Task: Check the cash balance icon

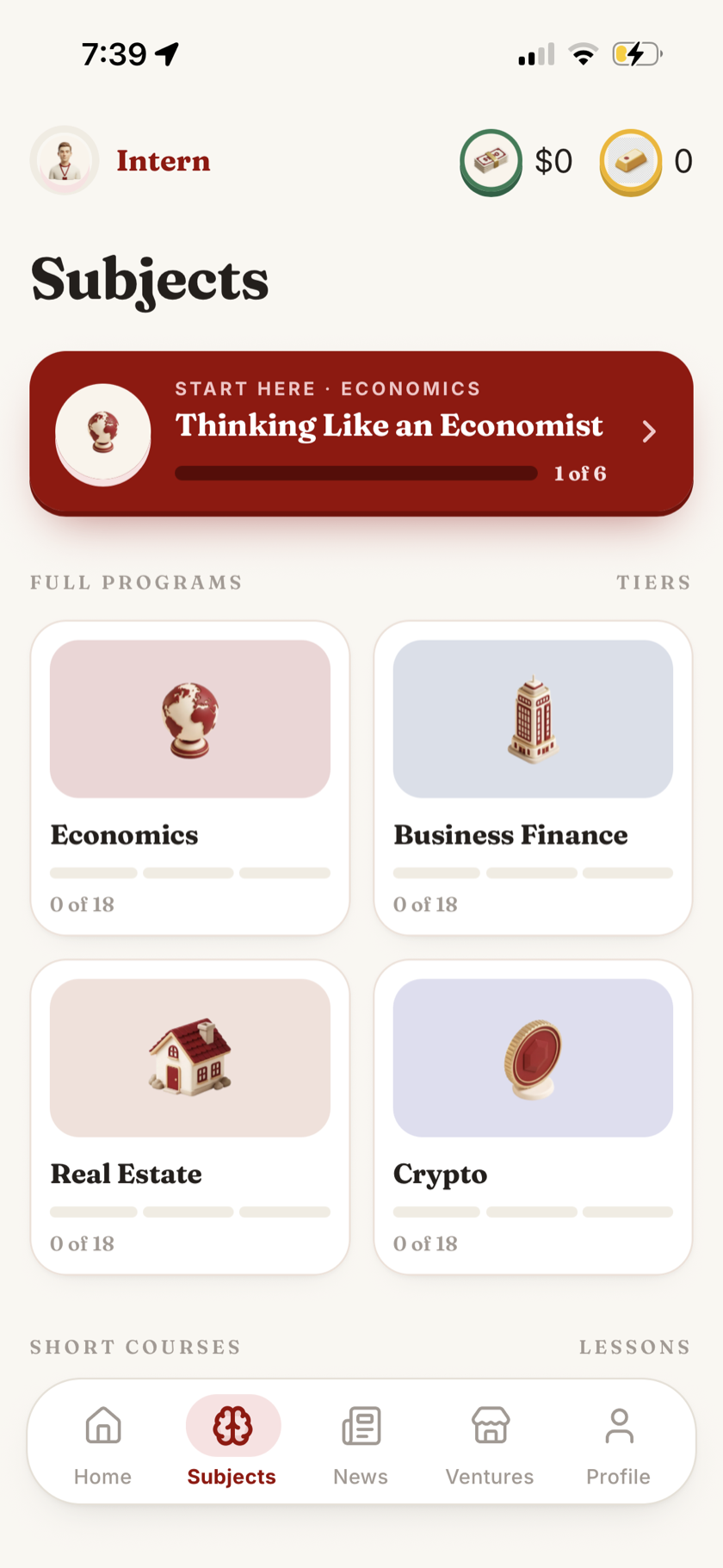Action: 491,162
